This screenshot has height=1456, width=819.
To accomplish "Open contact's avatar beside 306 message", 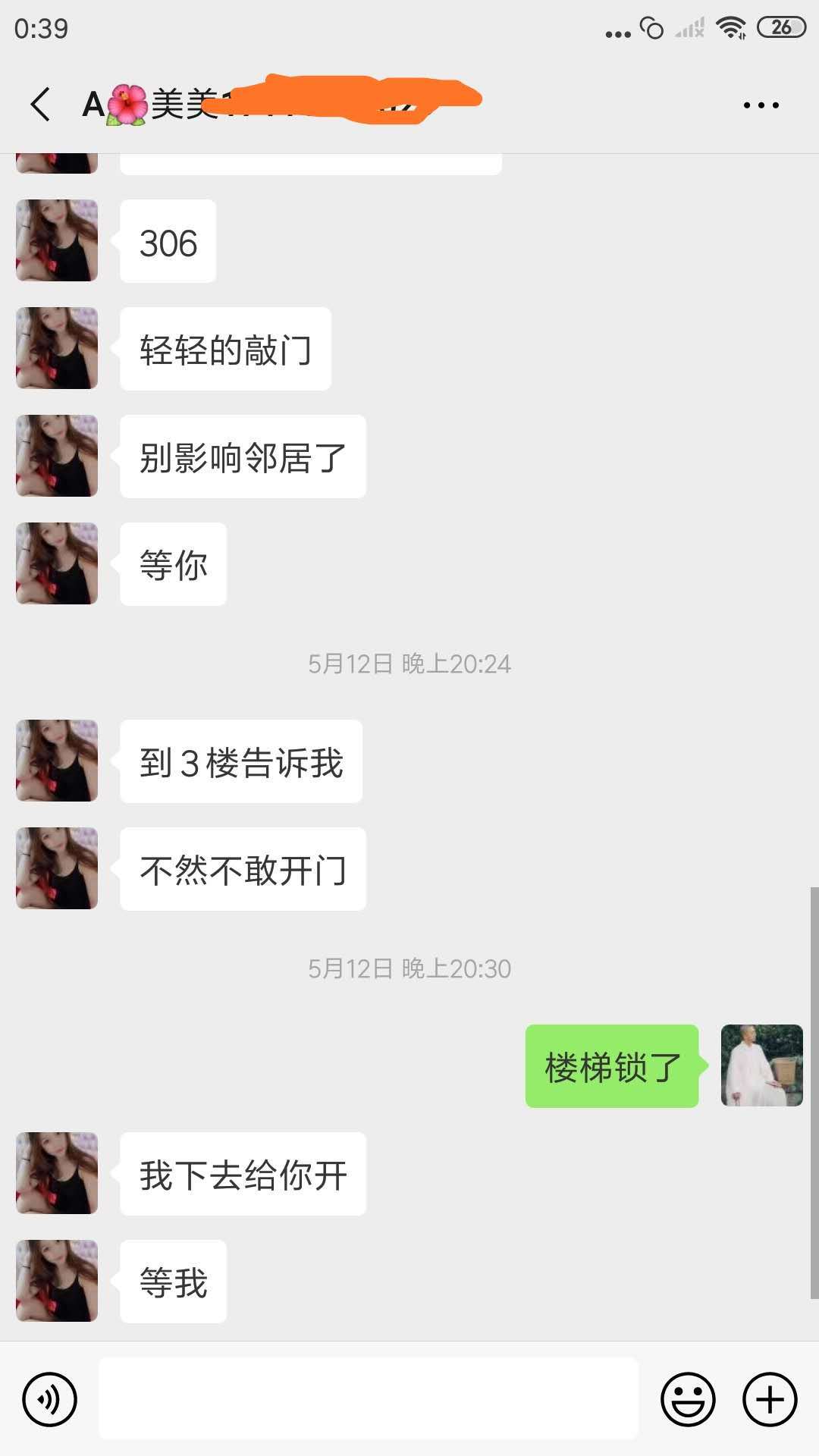I will click(x=57, y=240).
